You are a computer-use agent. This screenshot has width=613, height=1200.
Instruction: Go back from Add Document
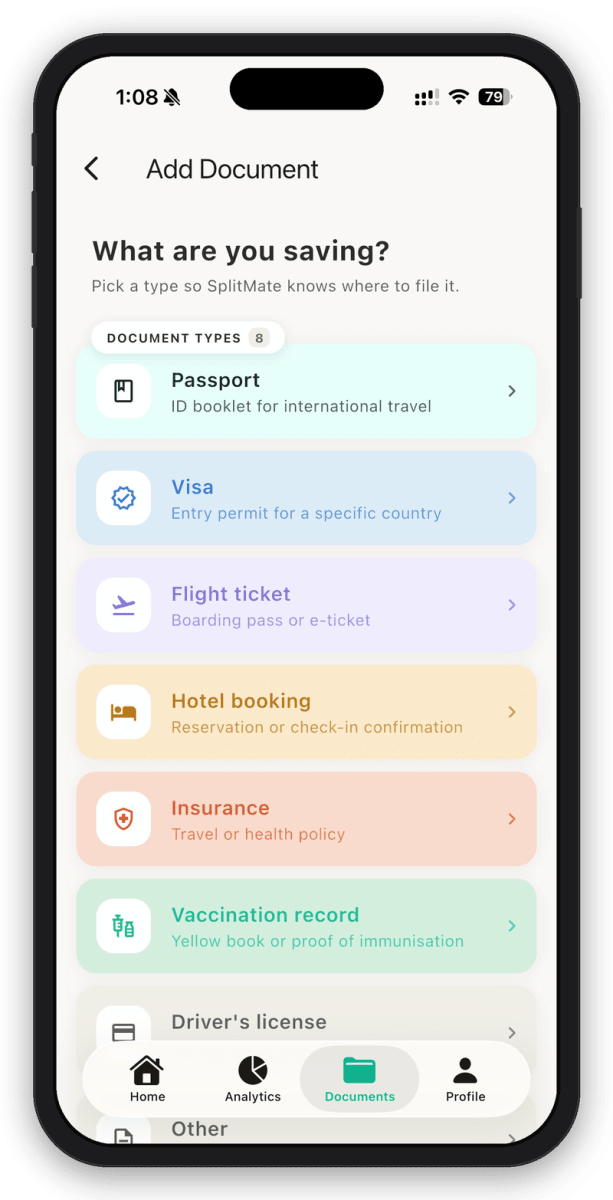point(92,169)
